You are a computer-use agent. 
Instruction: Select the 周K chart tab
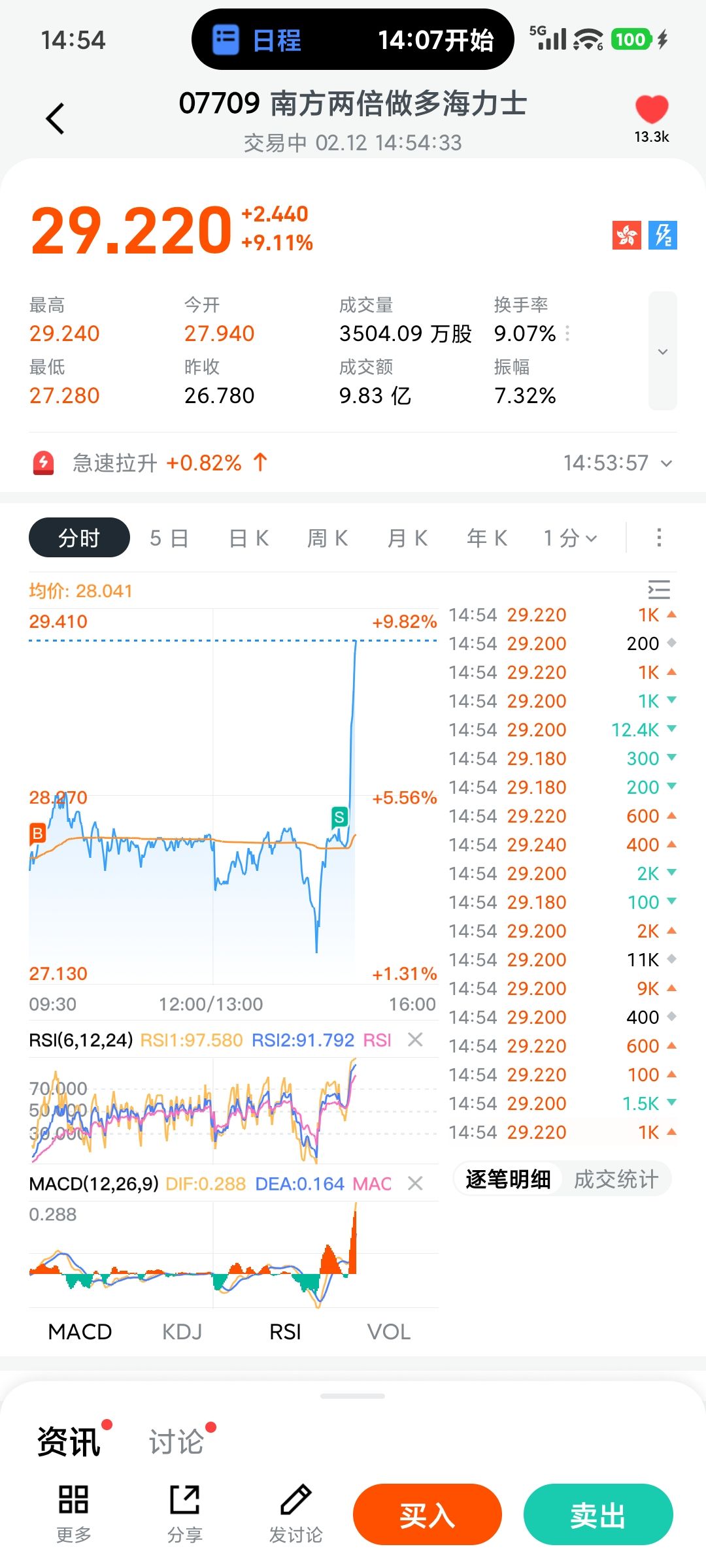coord(328,538)
